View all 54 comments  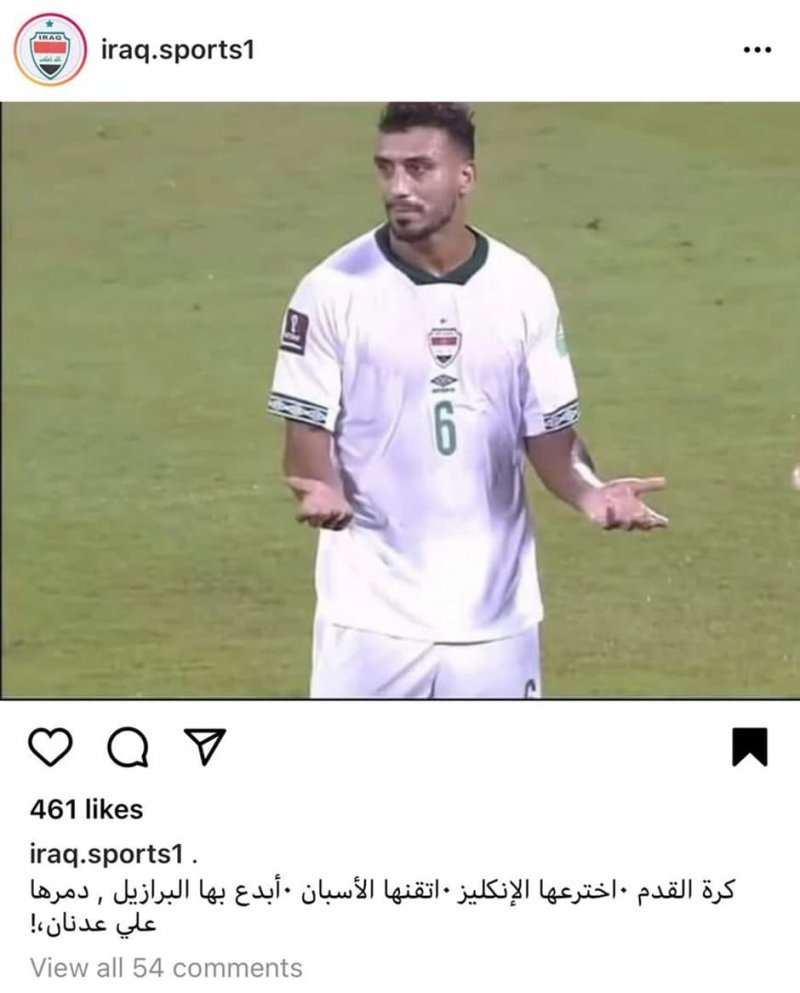(x=166, y=968)
